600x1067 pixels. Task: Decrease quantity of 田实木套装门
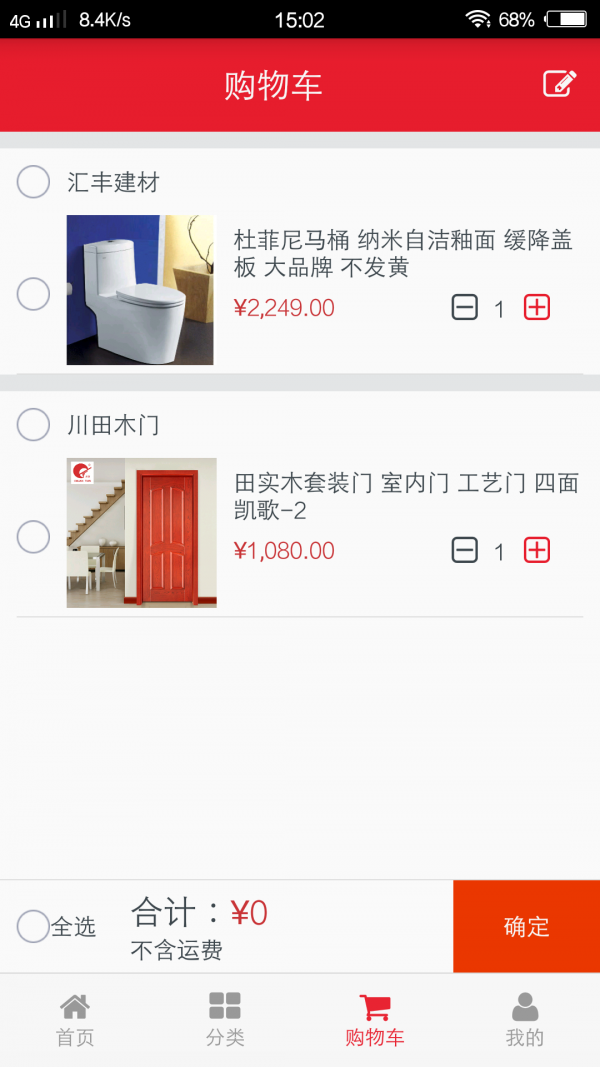pos(465,550)
